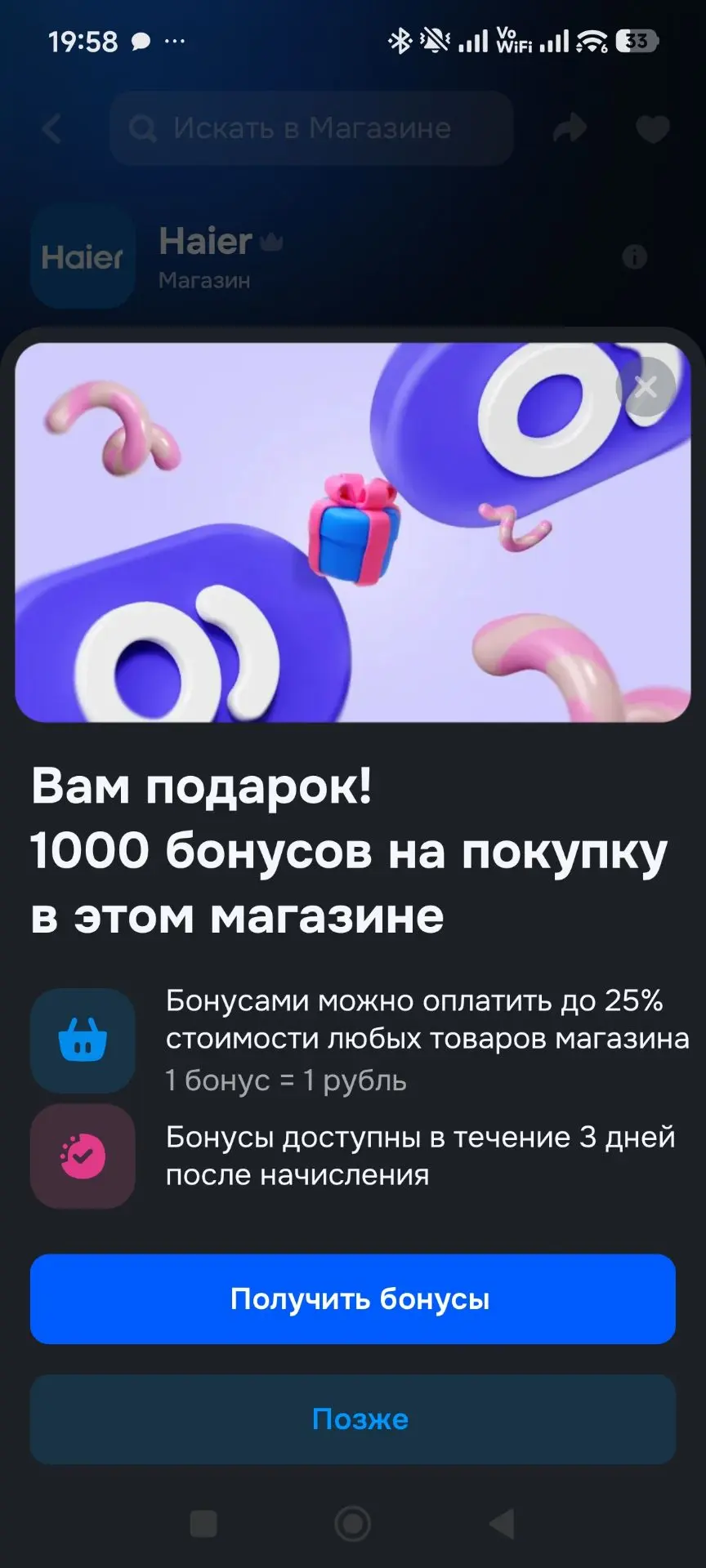
Task: Go to the system home screen
Action: click(x=353, y=1524)
